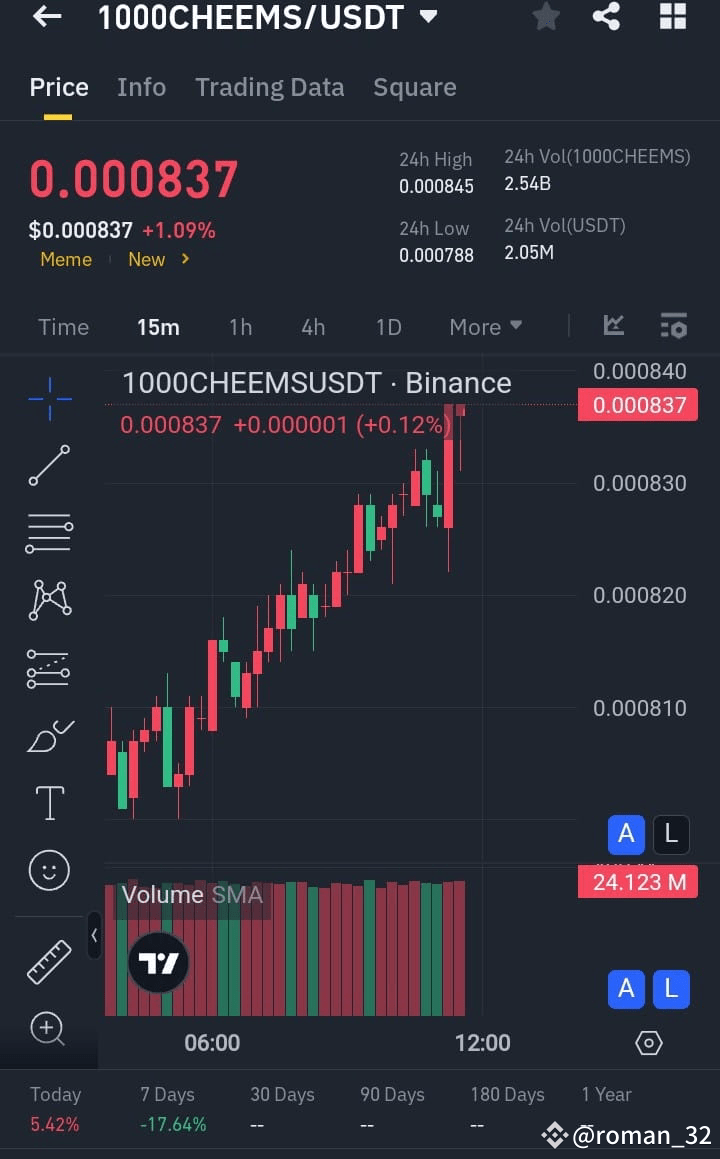
Task: Select the trend line drawing tool
Action: 48,466
